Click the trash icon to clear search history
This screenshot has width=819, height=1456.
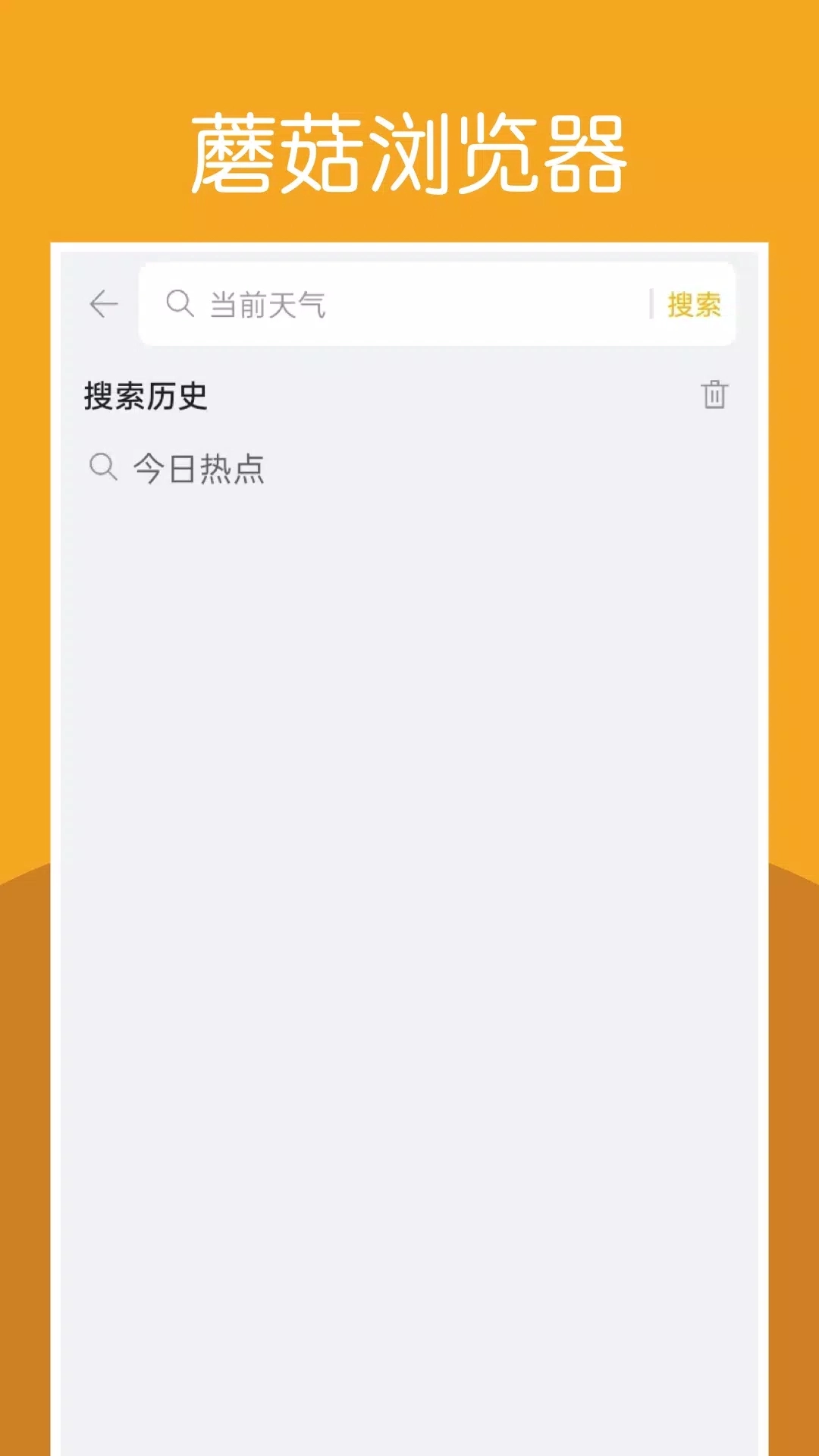pyautogui.click(x=714, y=395)
